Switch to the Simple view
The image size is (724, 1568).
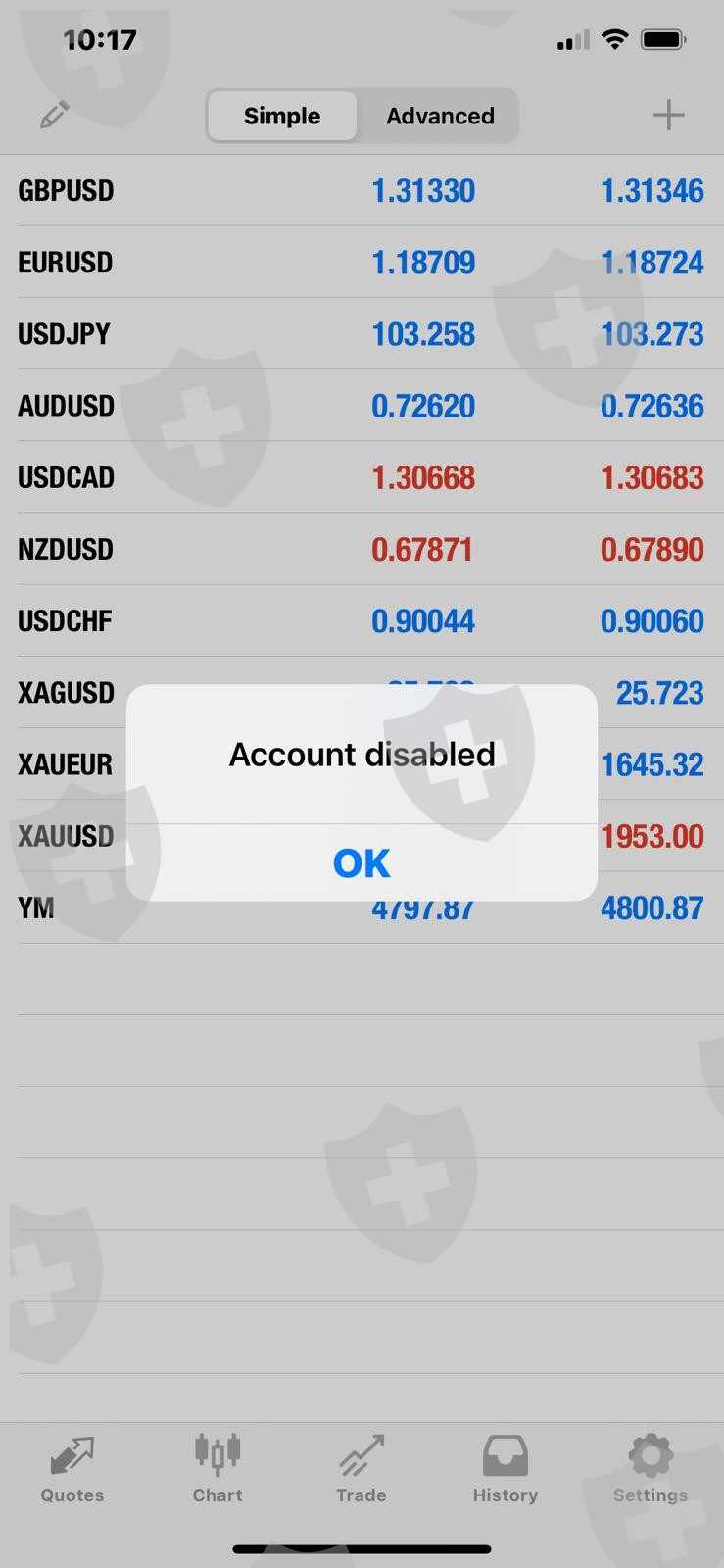(x=282, y=116)
